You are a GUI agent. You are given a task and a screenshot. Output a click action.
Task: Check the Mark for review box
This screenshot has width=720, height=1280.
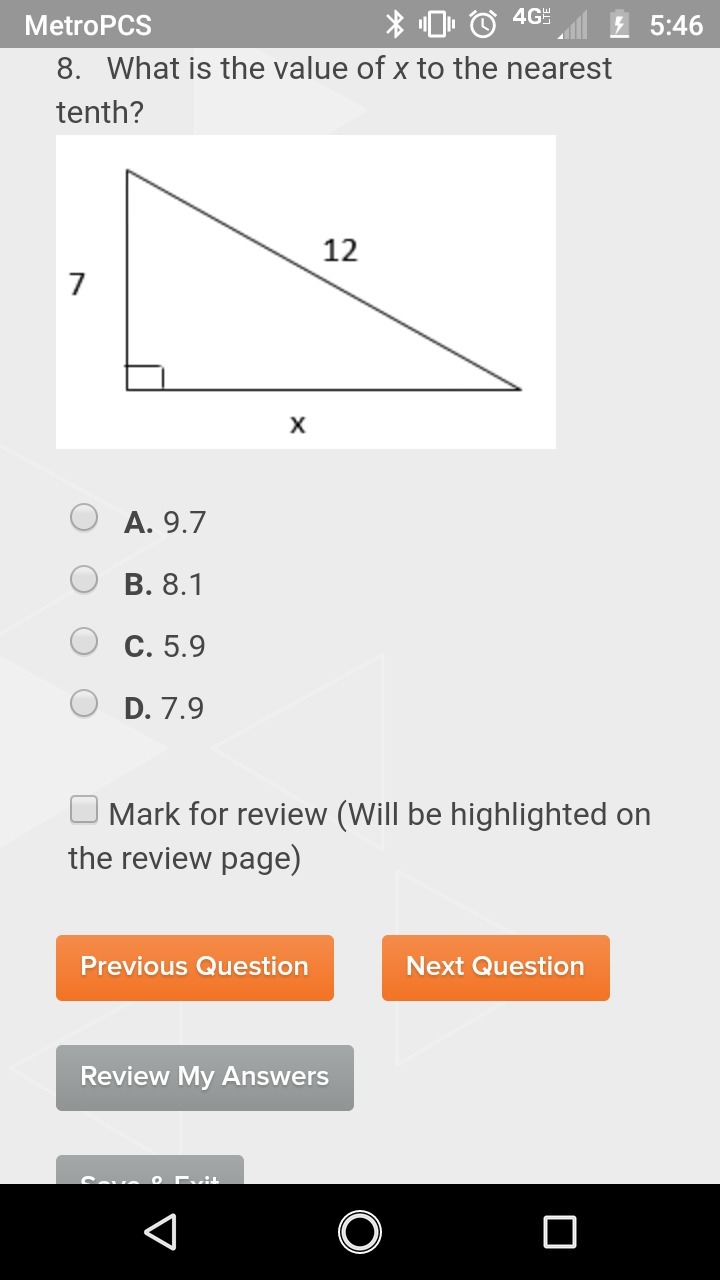click(x=84, y=810)
